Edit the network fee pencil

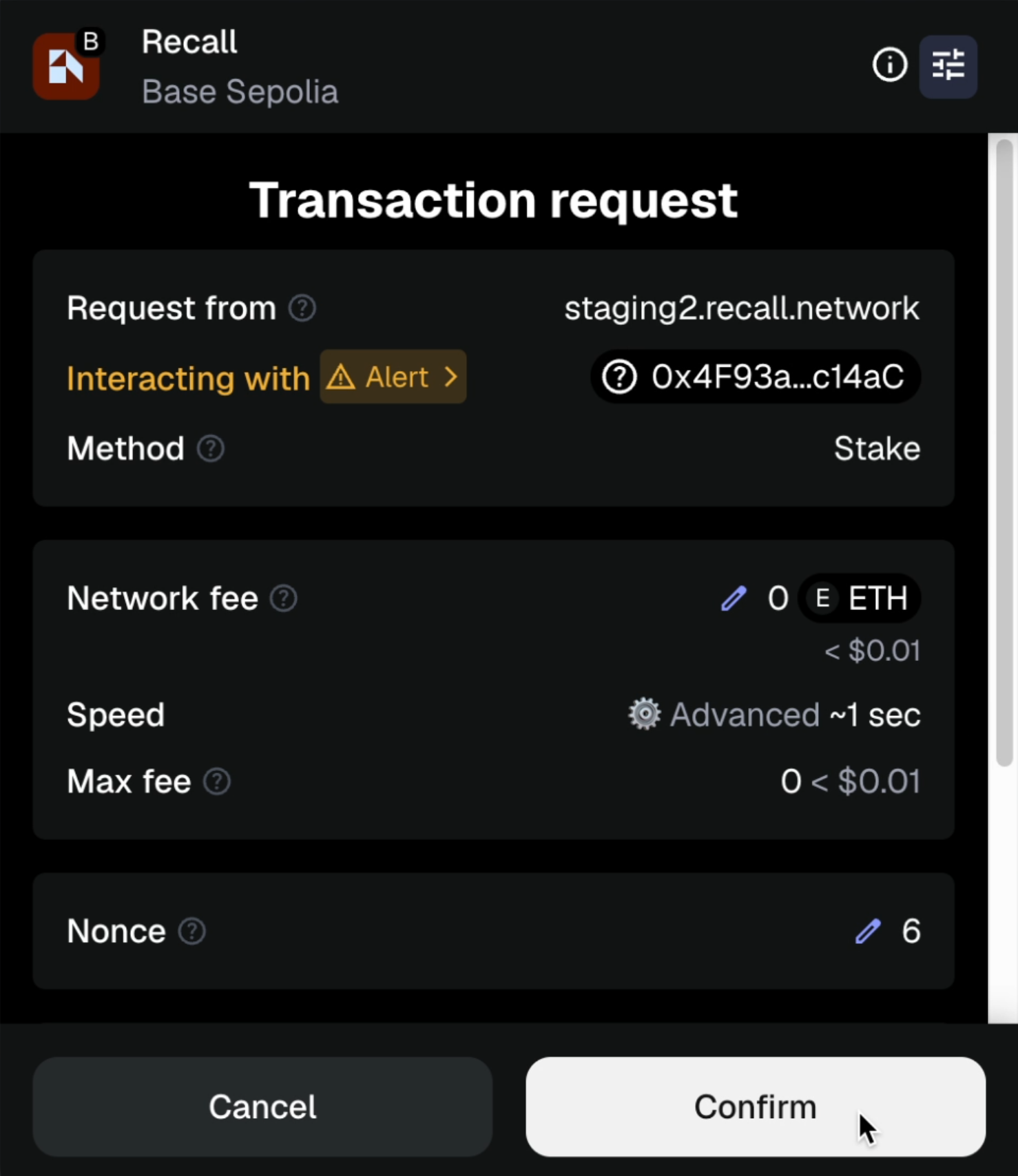734,598
